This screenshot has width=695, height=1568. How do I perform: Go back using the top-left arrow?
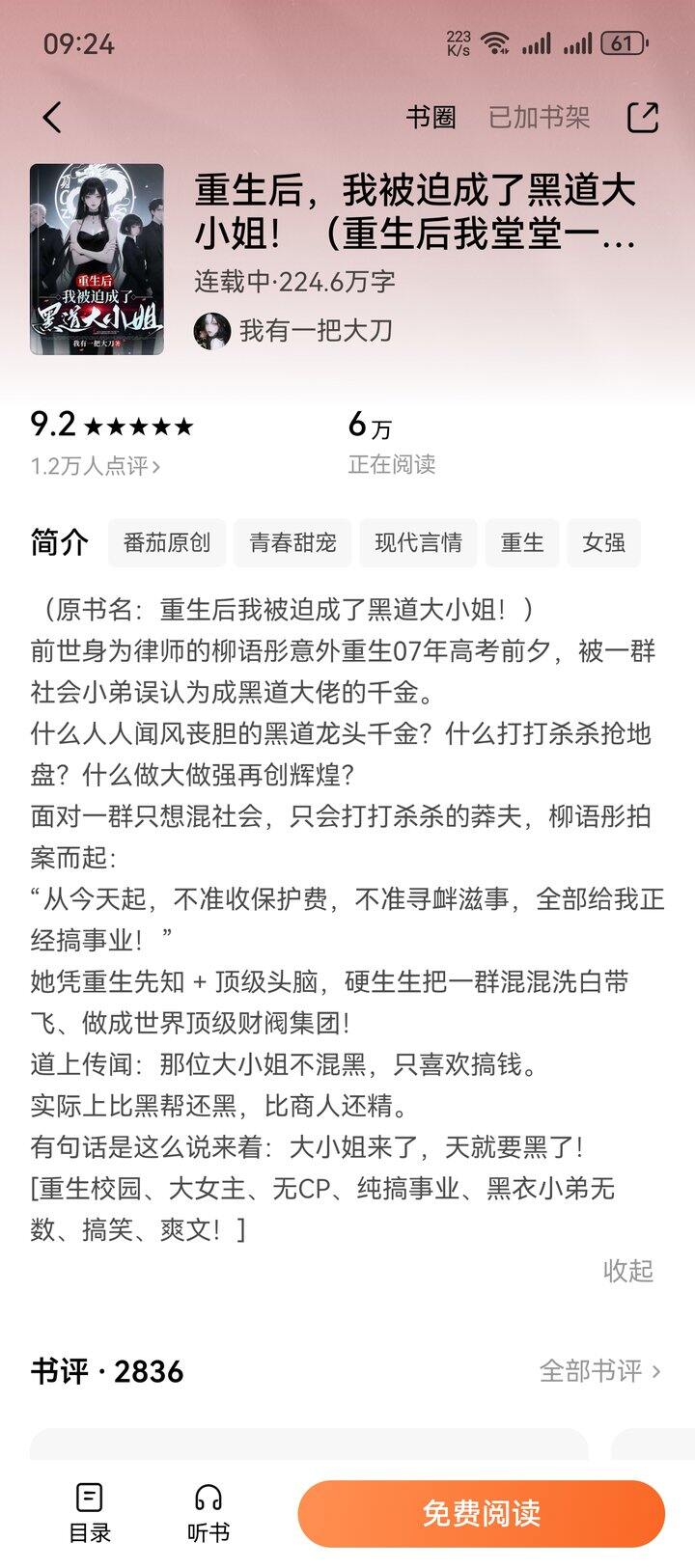52,118
